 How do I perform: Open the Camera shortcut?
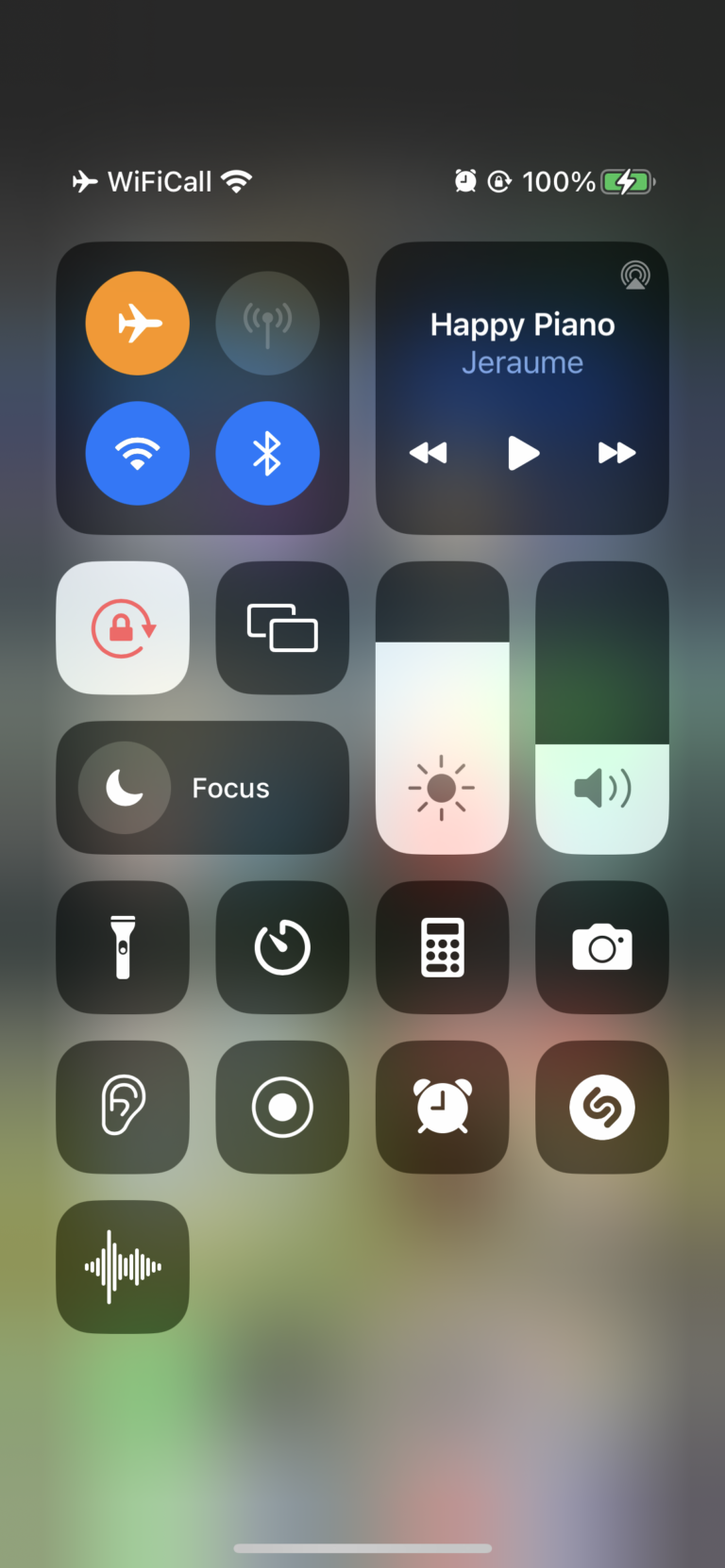coord(601,946)
